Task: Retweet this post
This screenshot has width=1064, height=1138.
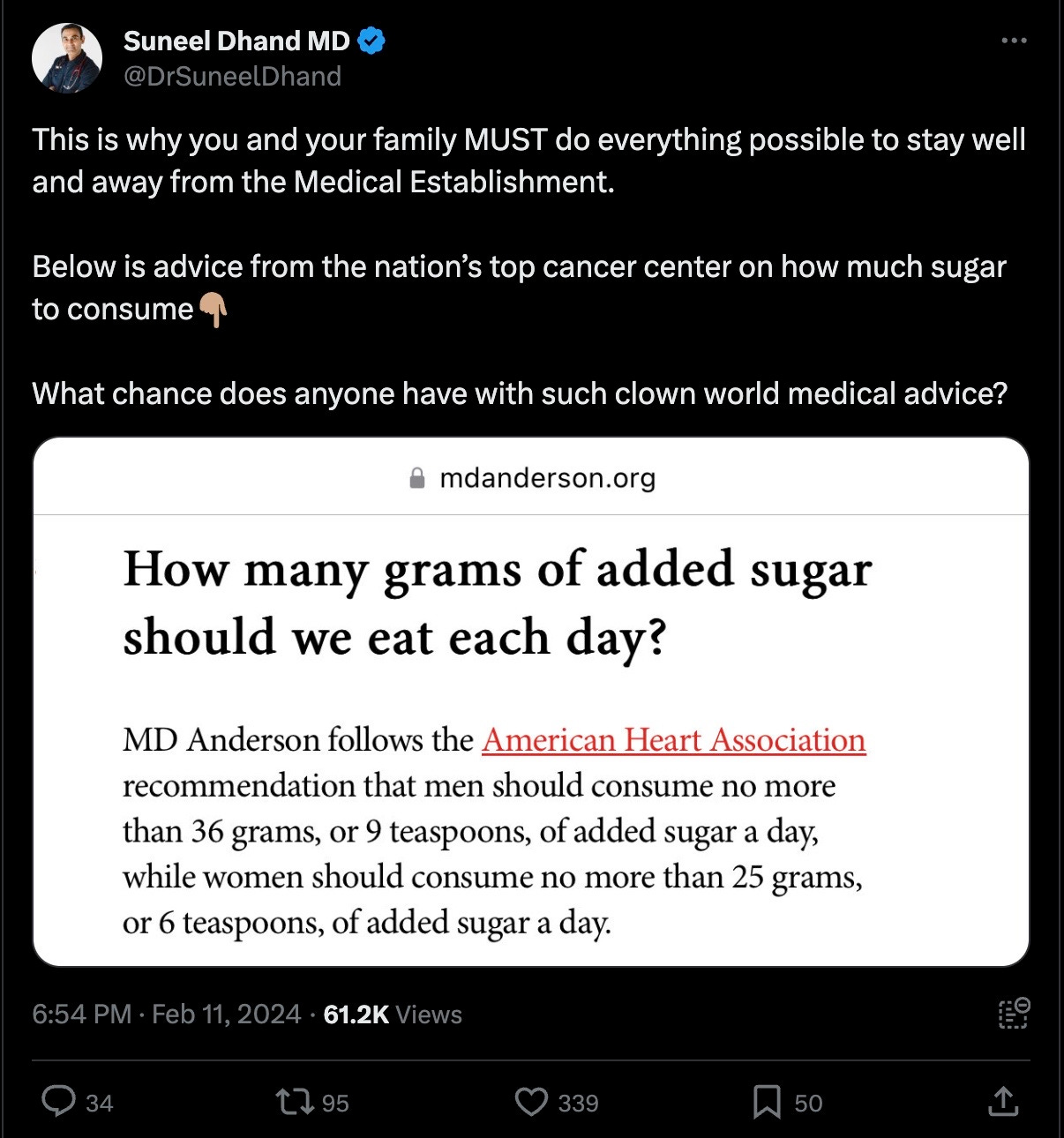Action: 293,1102
